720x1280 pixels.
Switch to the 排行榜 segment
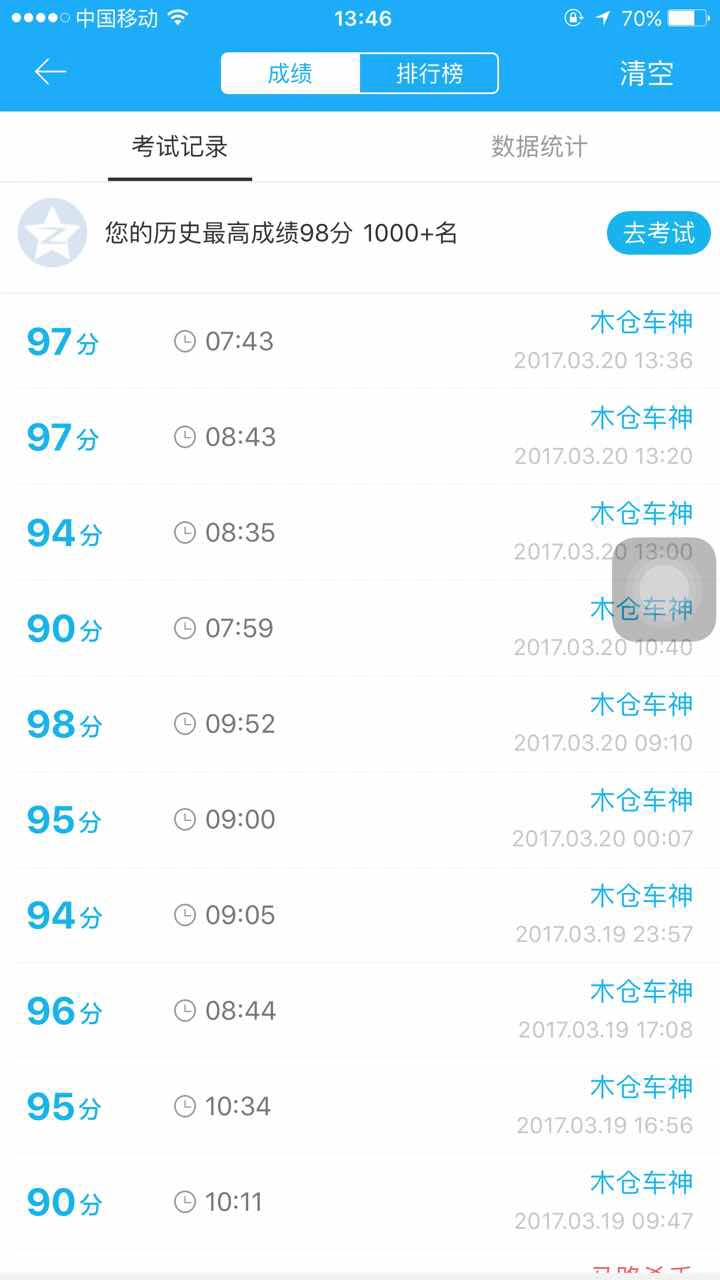pyautogui.click(x=429, y=73)
